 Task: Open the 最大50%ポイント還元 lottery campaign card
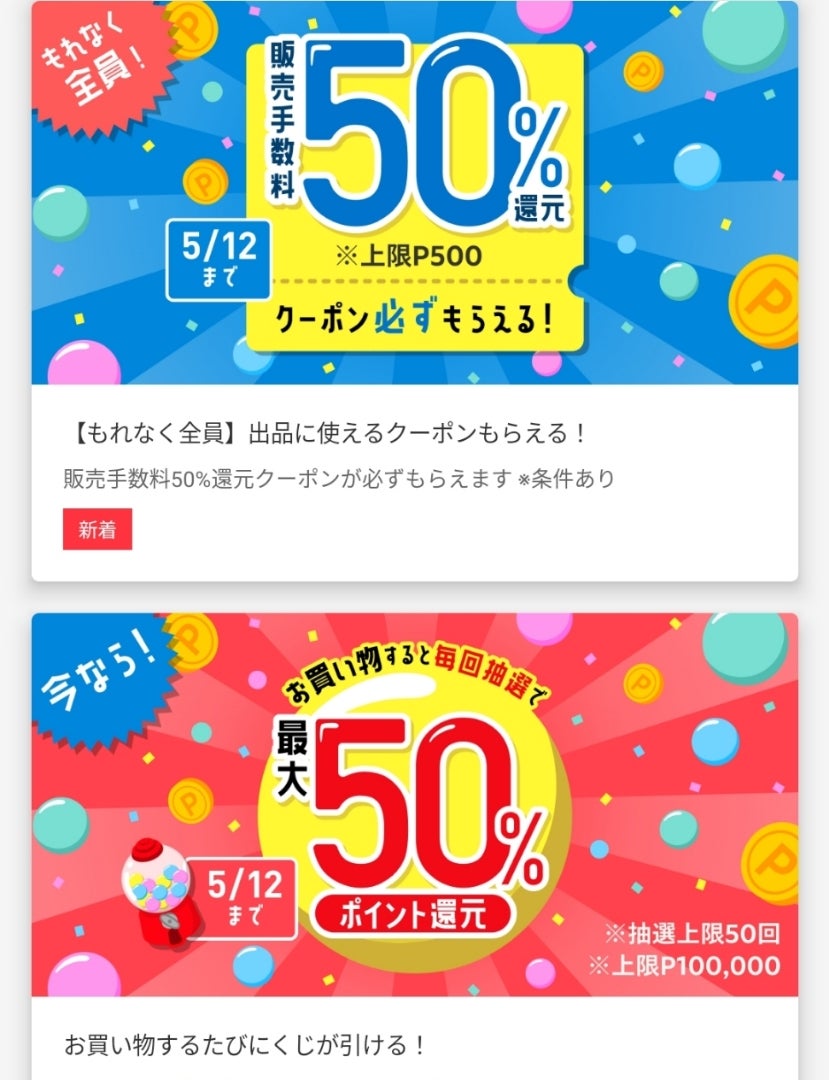point(414,820)
